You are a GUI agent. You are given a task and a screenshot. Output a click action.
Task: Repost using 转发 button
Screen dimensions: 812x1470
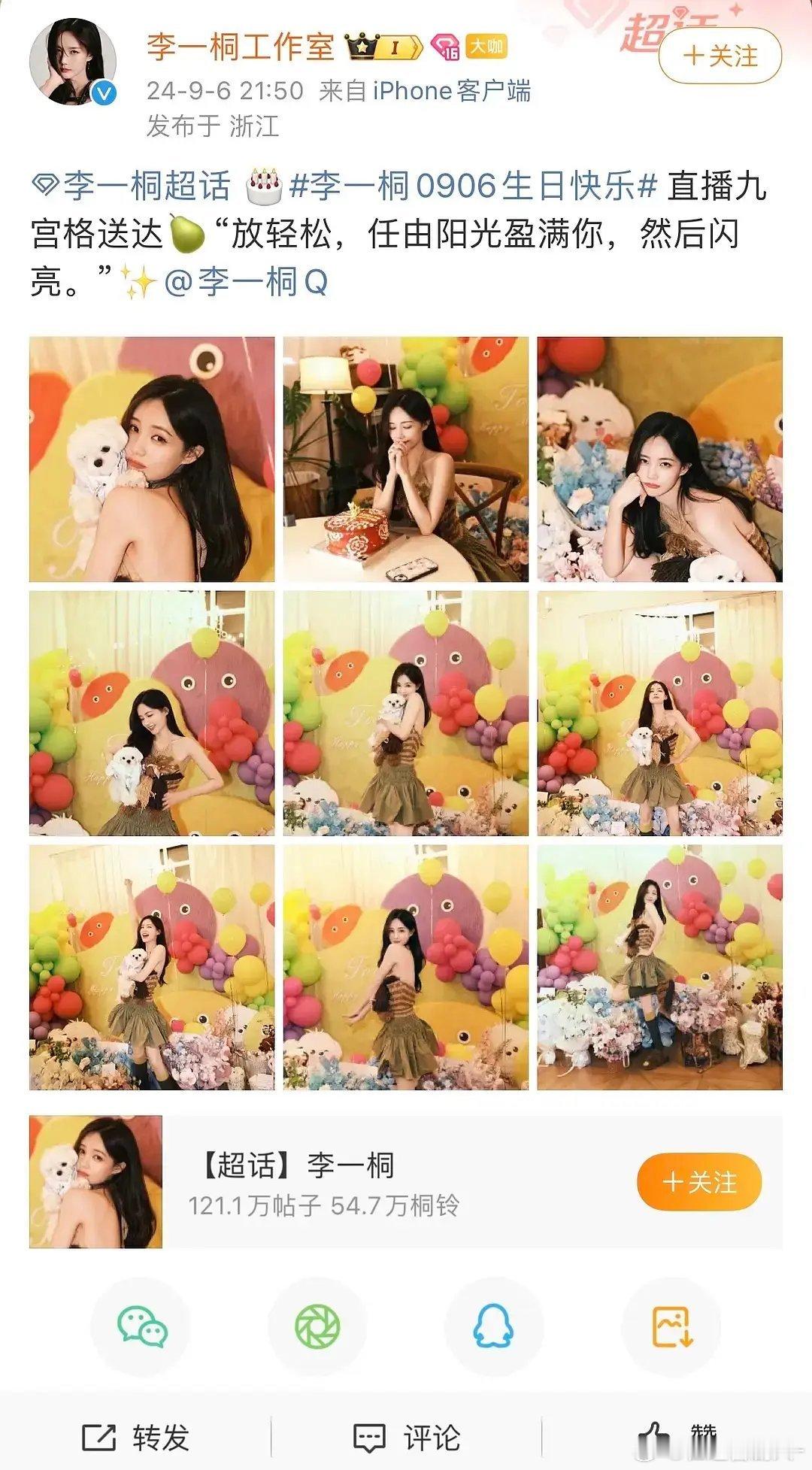pos(135,1437)
